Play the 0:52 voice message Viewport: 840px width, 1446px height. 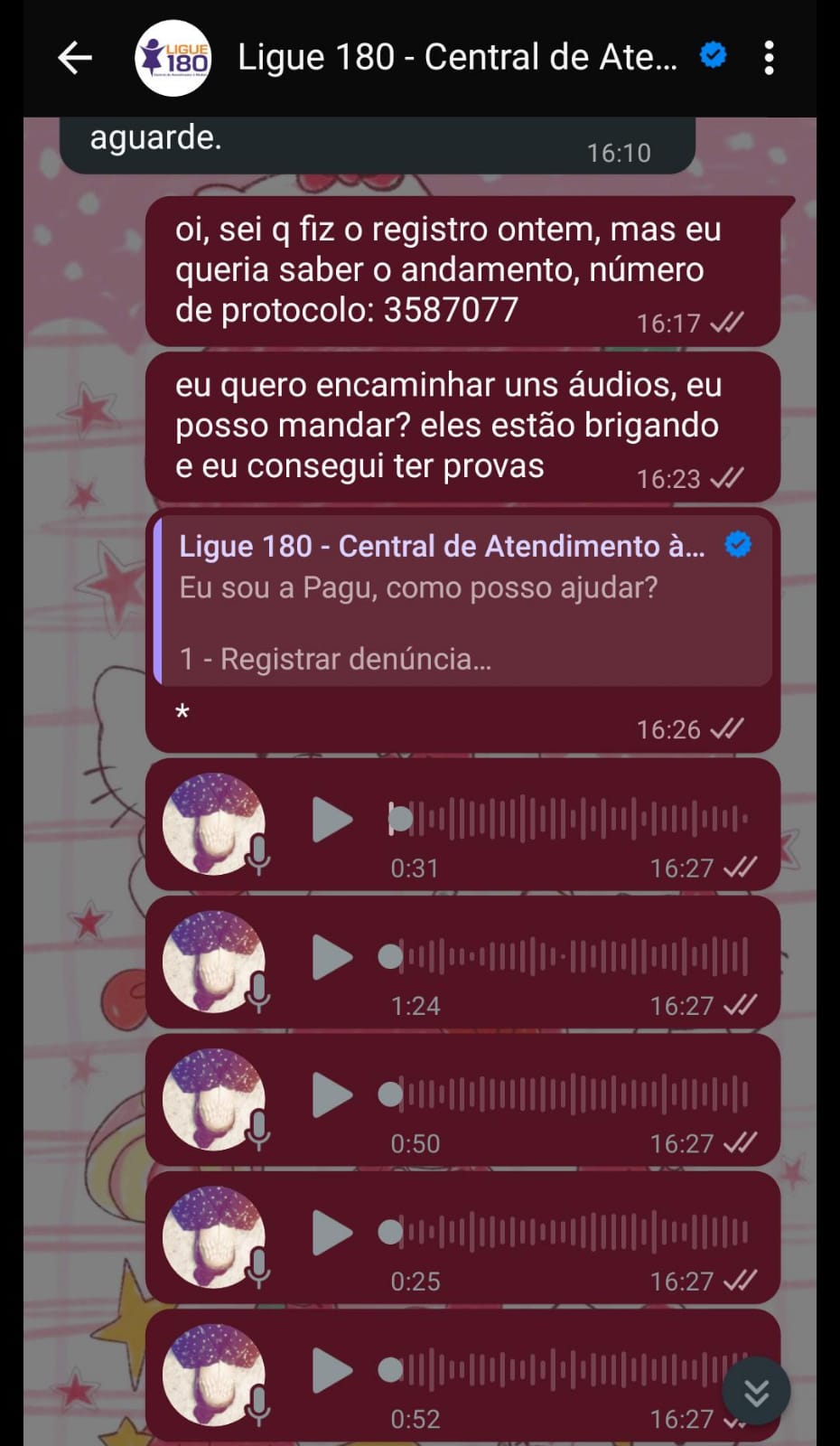[x=331, y=1370]
